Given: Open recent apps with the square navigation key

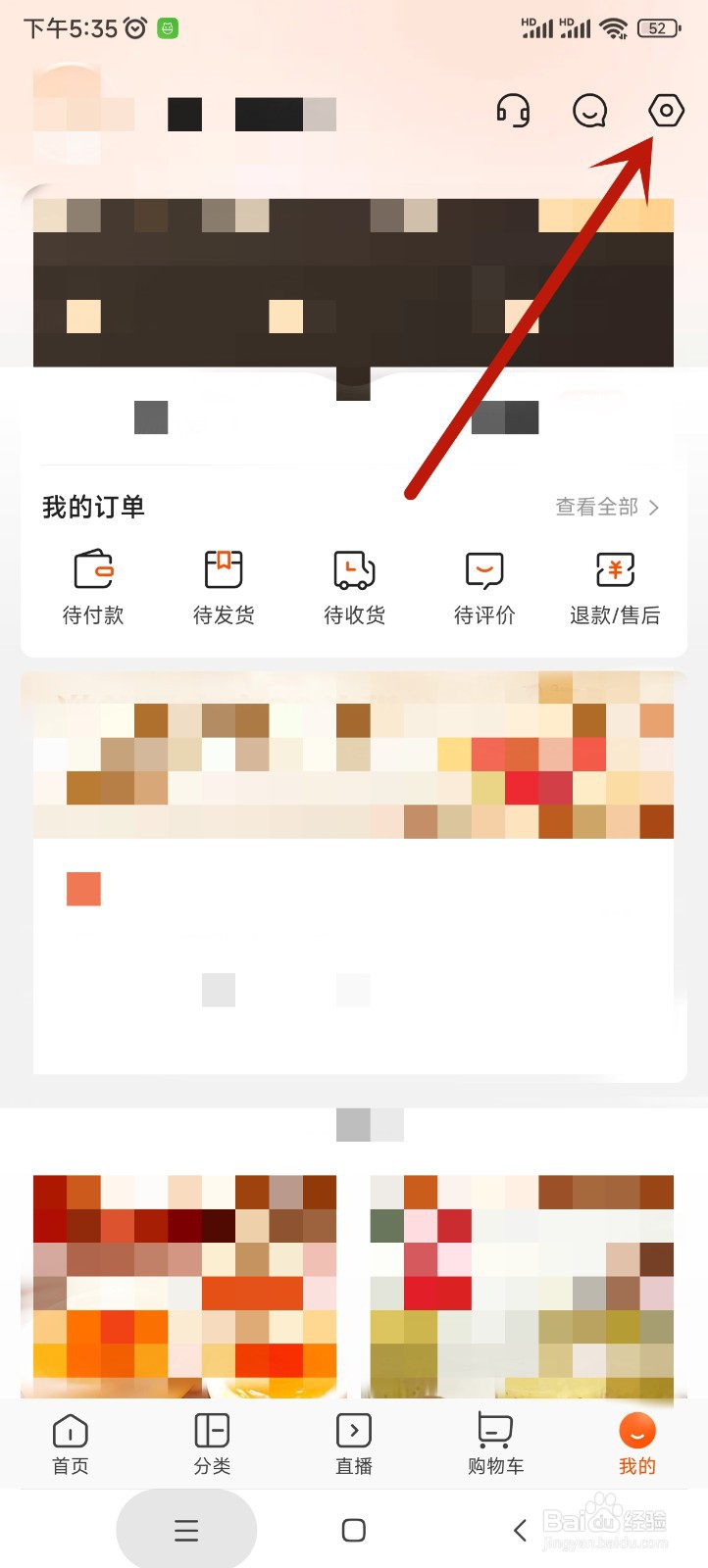Looking at the screenshot, I should pos(353,1529).
